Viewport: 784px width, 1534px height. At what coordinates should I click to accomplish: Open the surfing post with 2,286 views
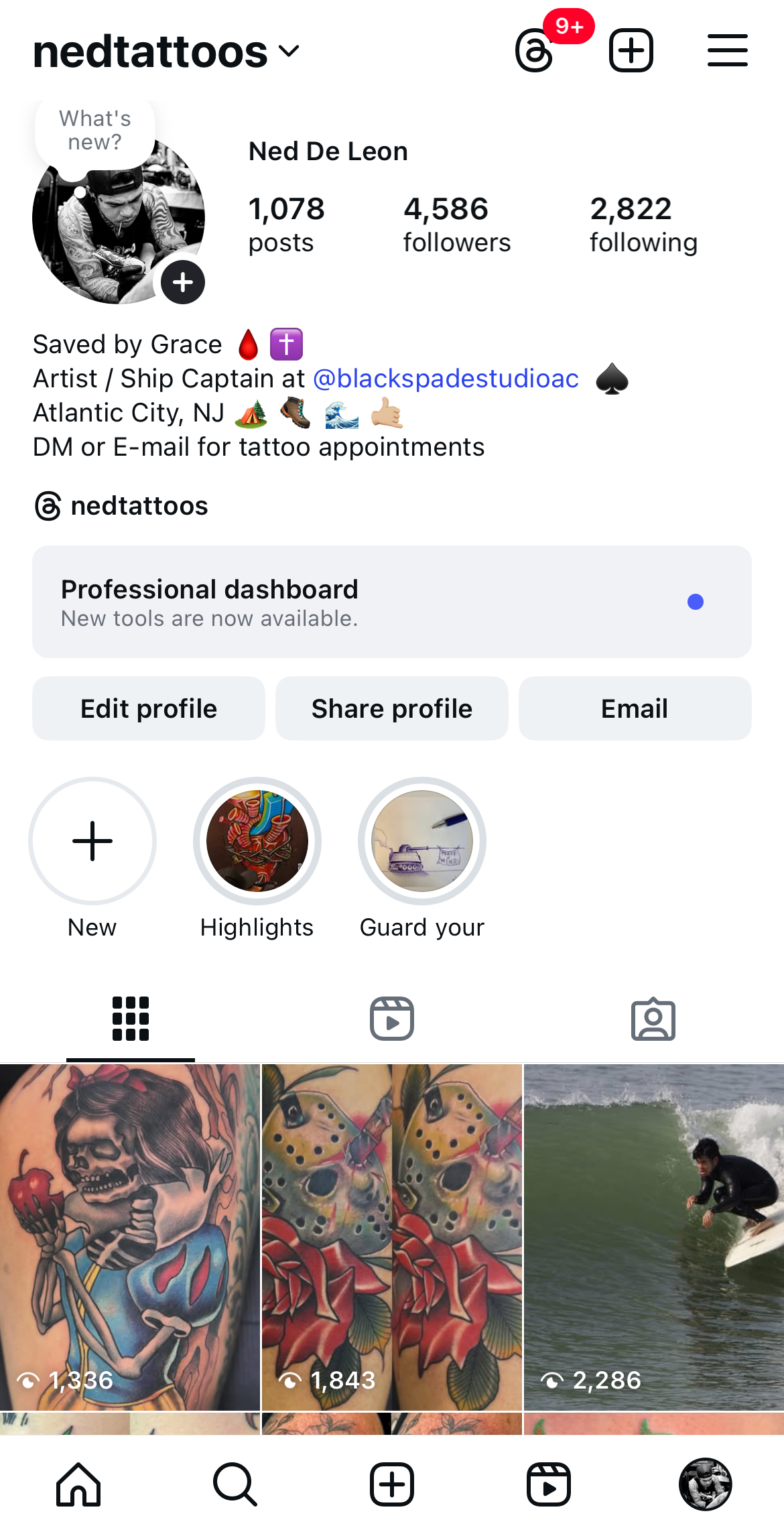653,1236
